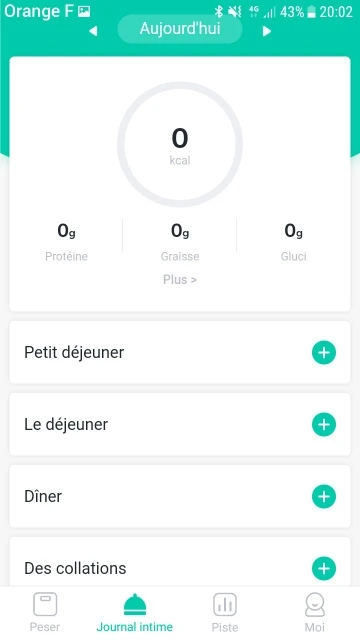Select the Journal intime tab

tap(135, 612)
